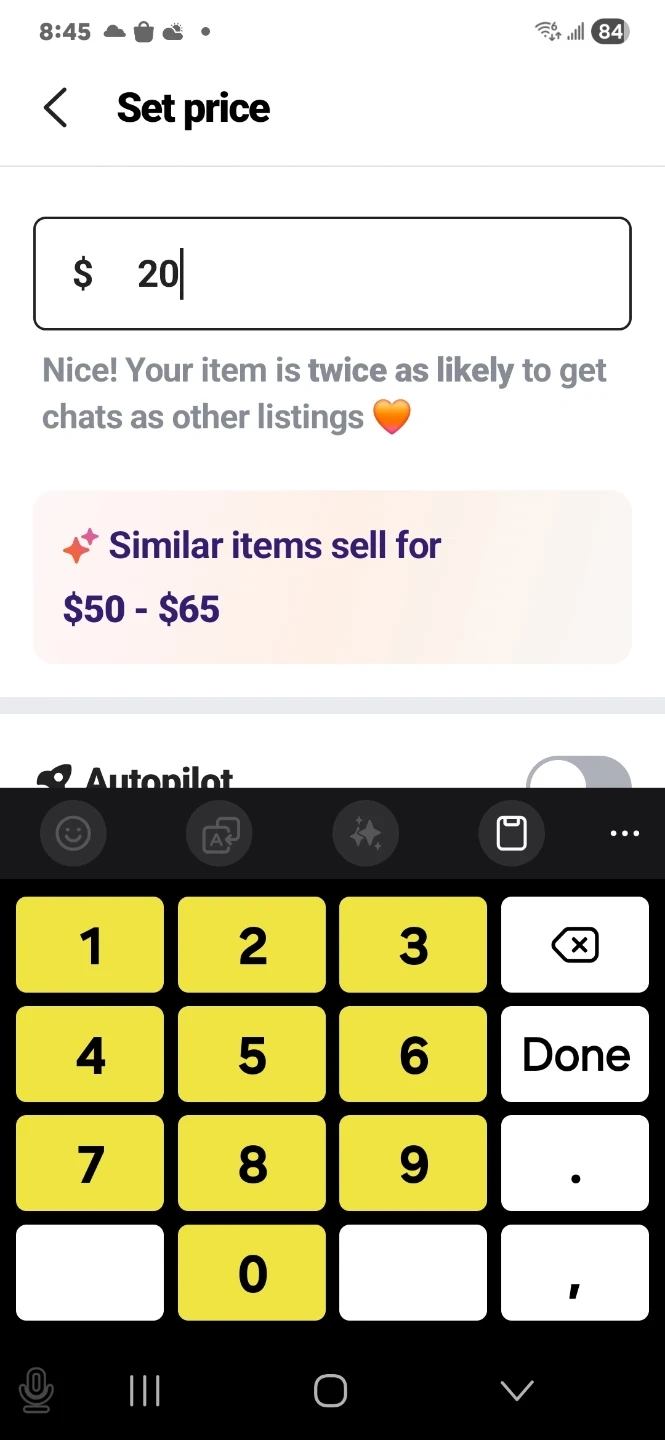Activate voice input microphone
Image resolution: width=665 pixels, height=1440 pixels.
point(36,1390)
